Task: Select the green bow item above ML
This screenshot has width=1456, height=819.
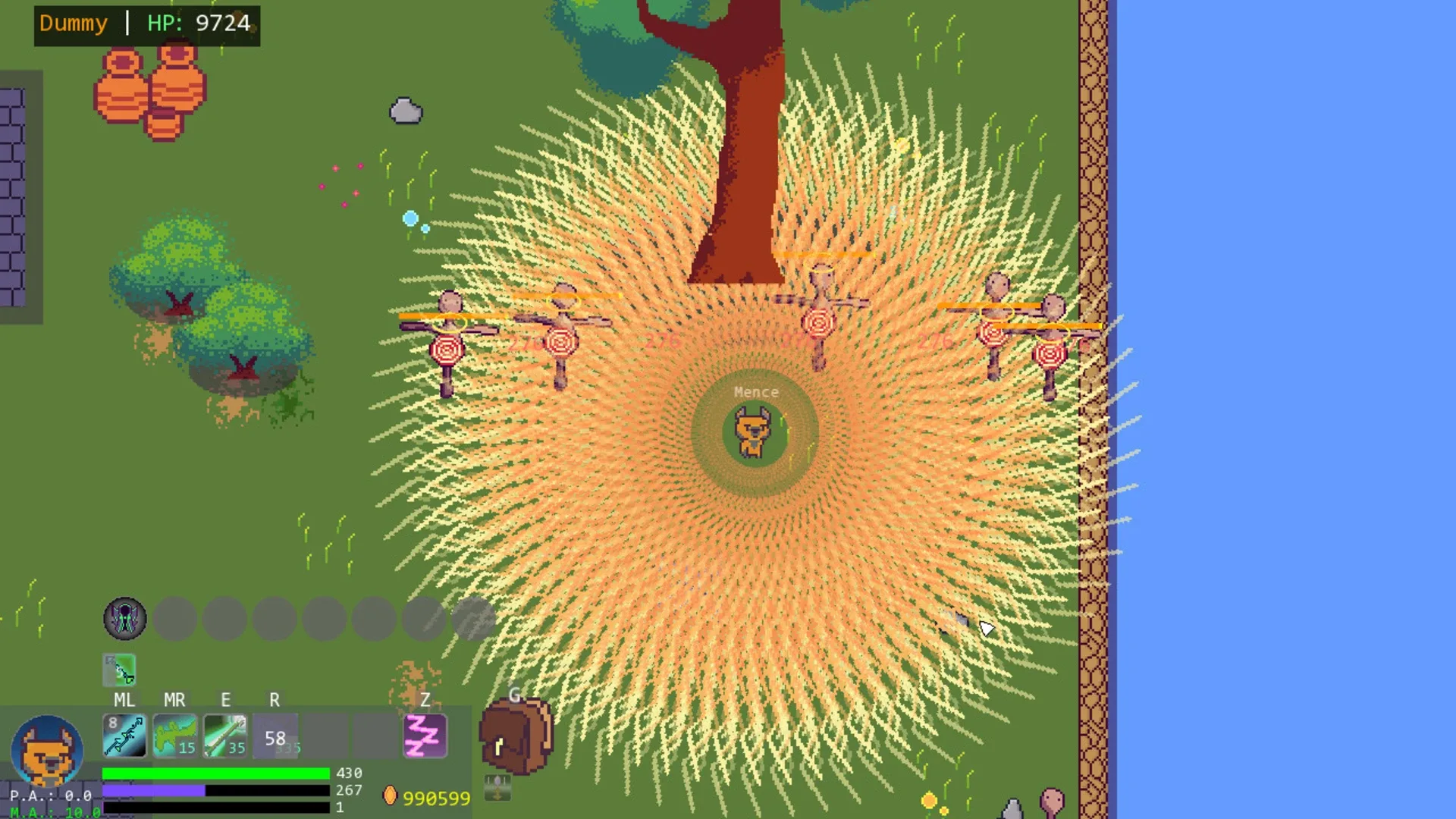Action: coord(120,670)
